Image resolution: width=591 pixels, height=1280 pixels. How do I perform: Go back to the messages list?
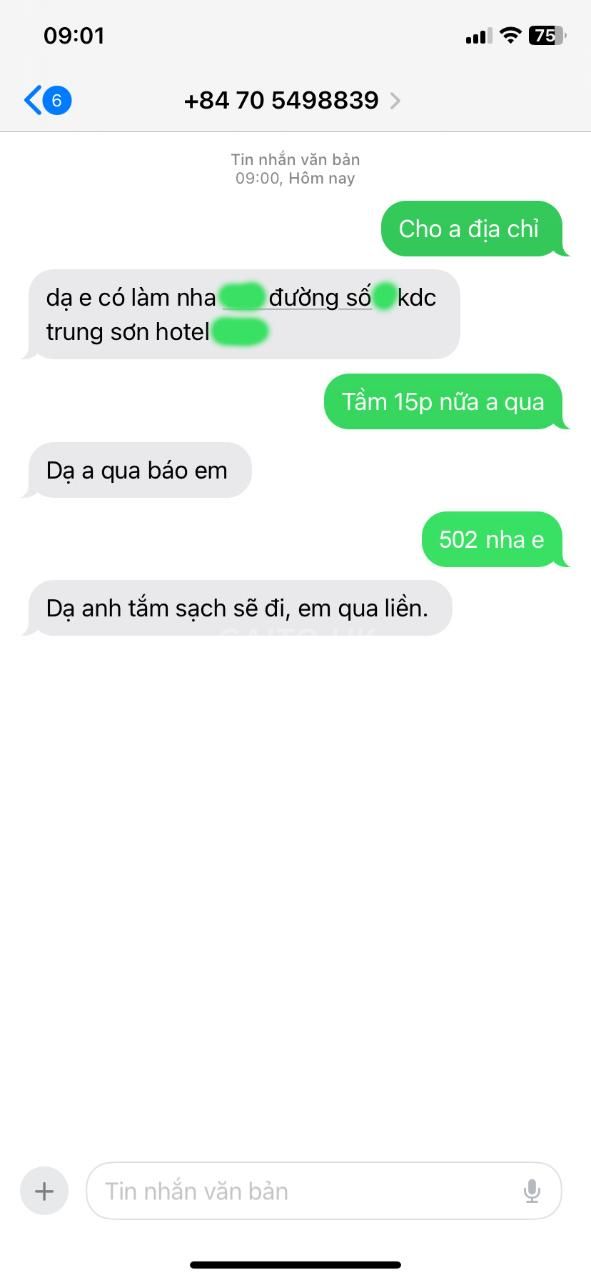(x=46, y=100)
